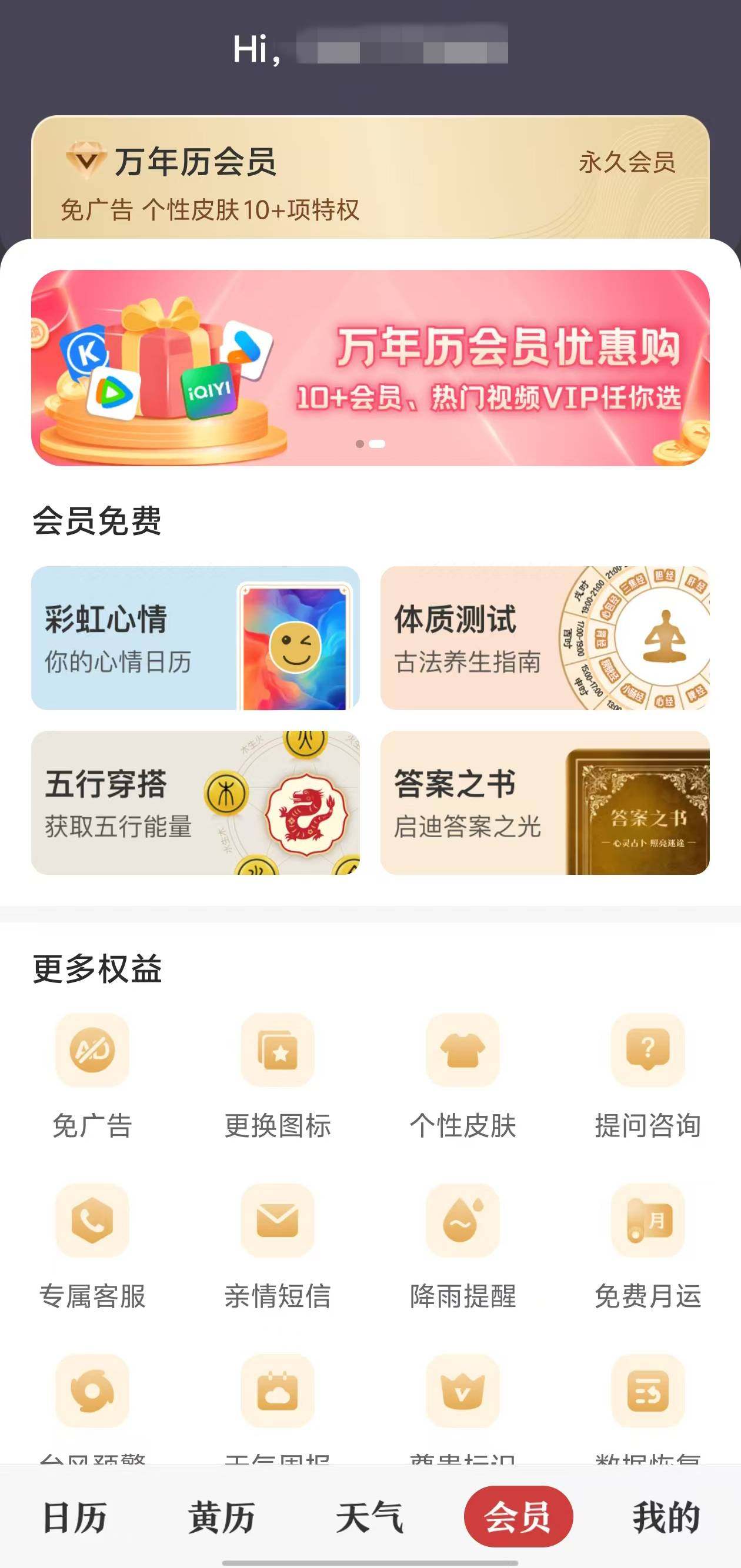Open the 彩虹心情 mood calendar card
Viewport: 741px width, 1568px height.
click(195, 638)
